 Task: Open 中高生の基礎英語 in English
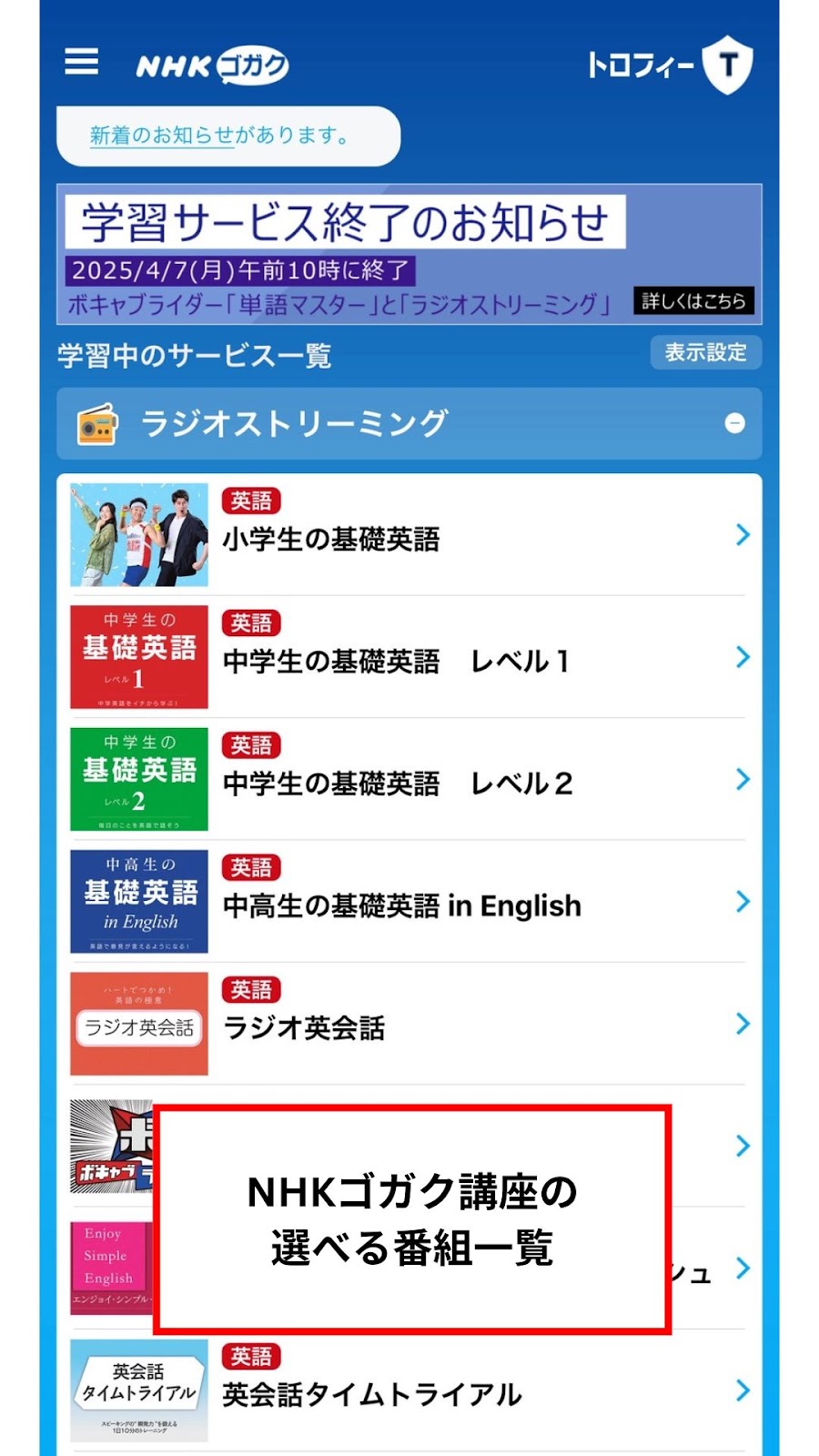pos(409,902)
